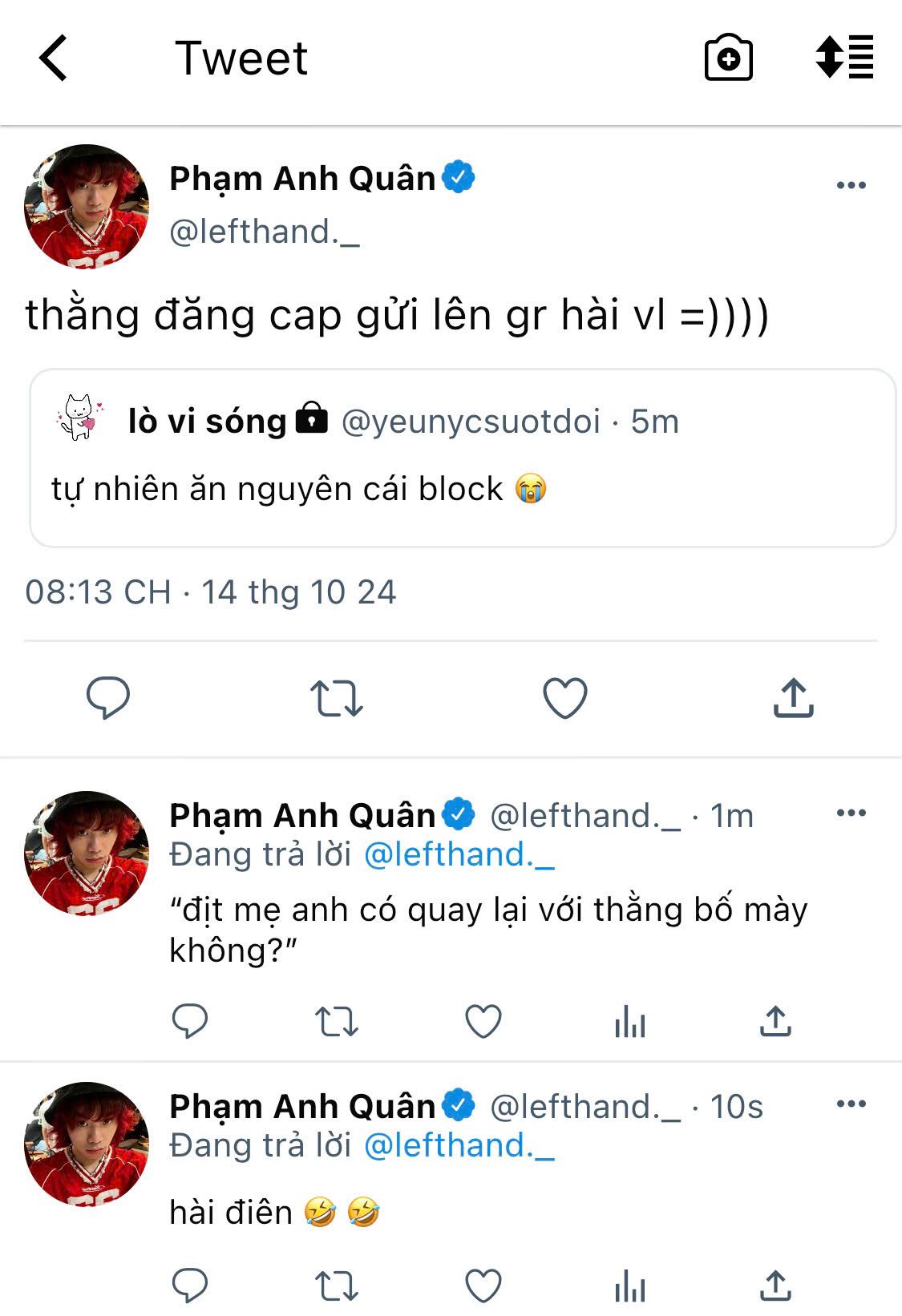Open the reply sorting icon
The image size is (902, 1316).
(843, 58)
